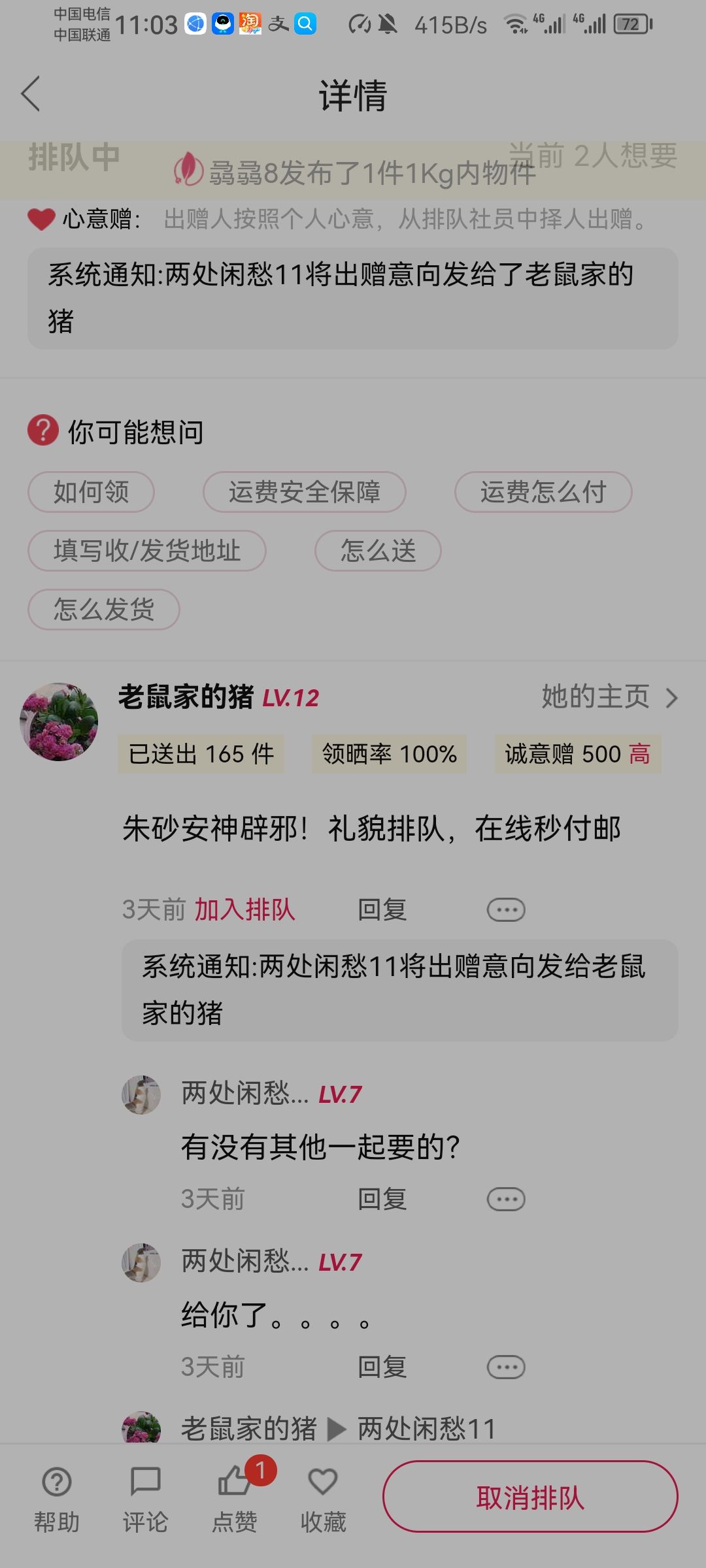The image size is (706, 1568).
Task: Open more options under 朱砂安神辟邪 comment
Action: click(x=506, y=909)
